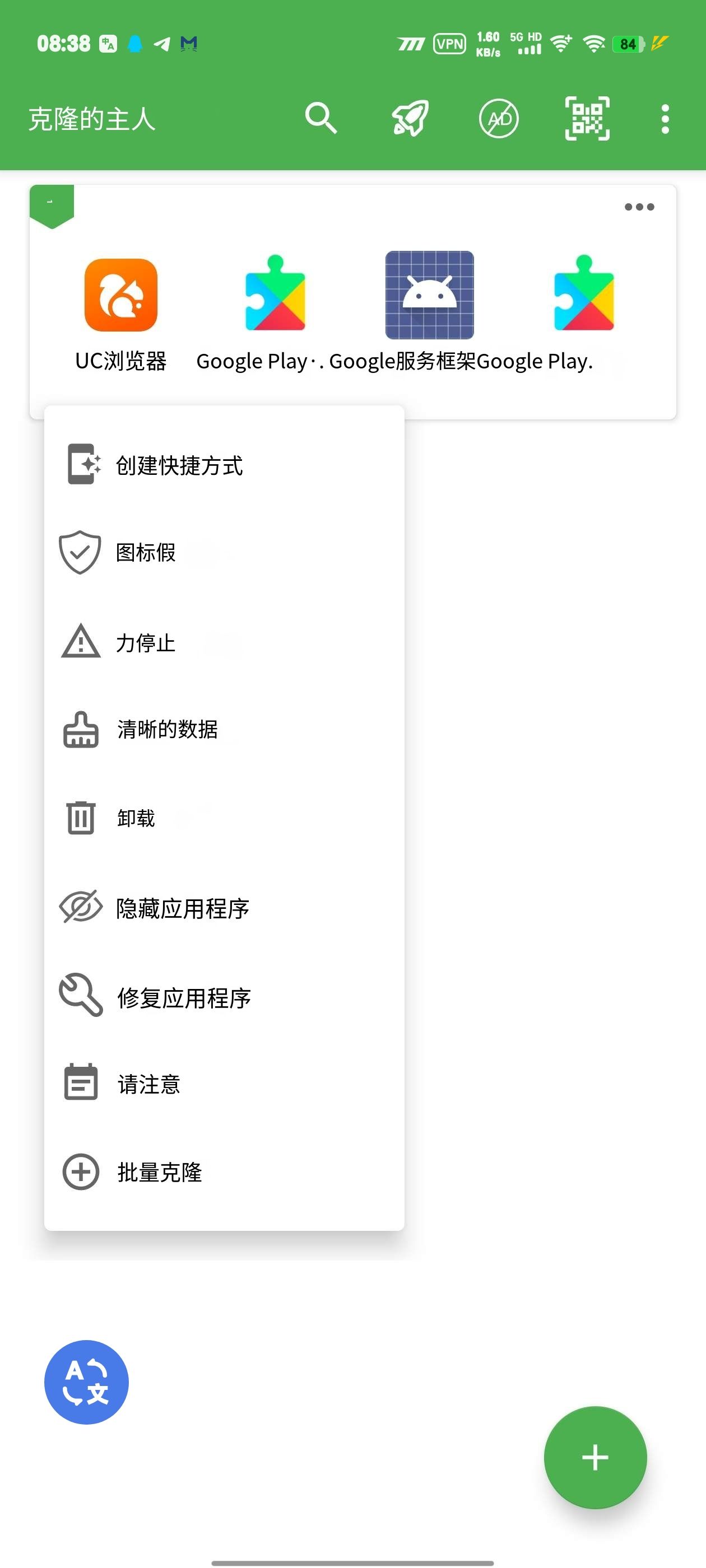The image size is (706, 1568).
Task: Open the search icon in the toolbar
Action: 321,118
